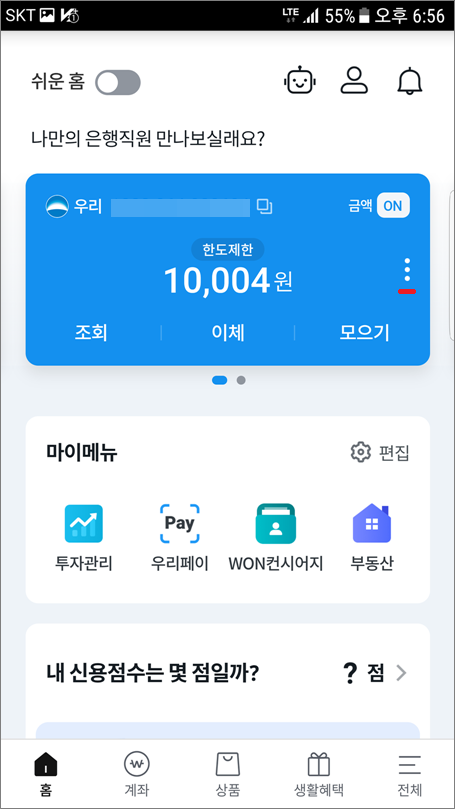The height and width of the screenshot is (809, 455).
Task: Open the chatbot robot icon
Action: pos(300,81)
